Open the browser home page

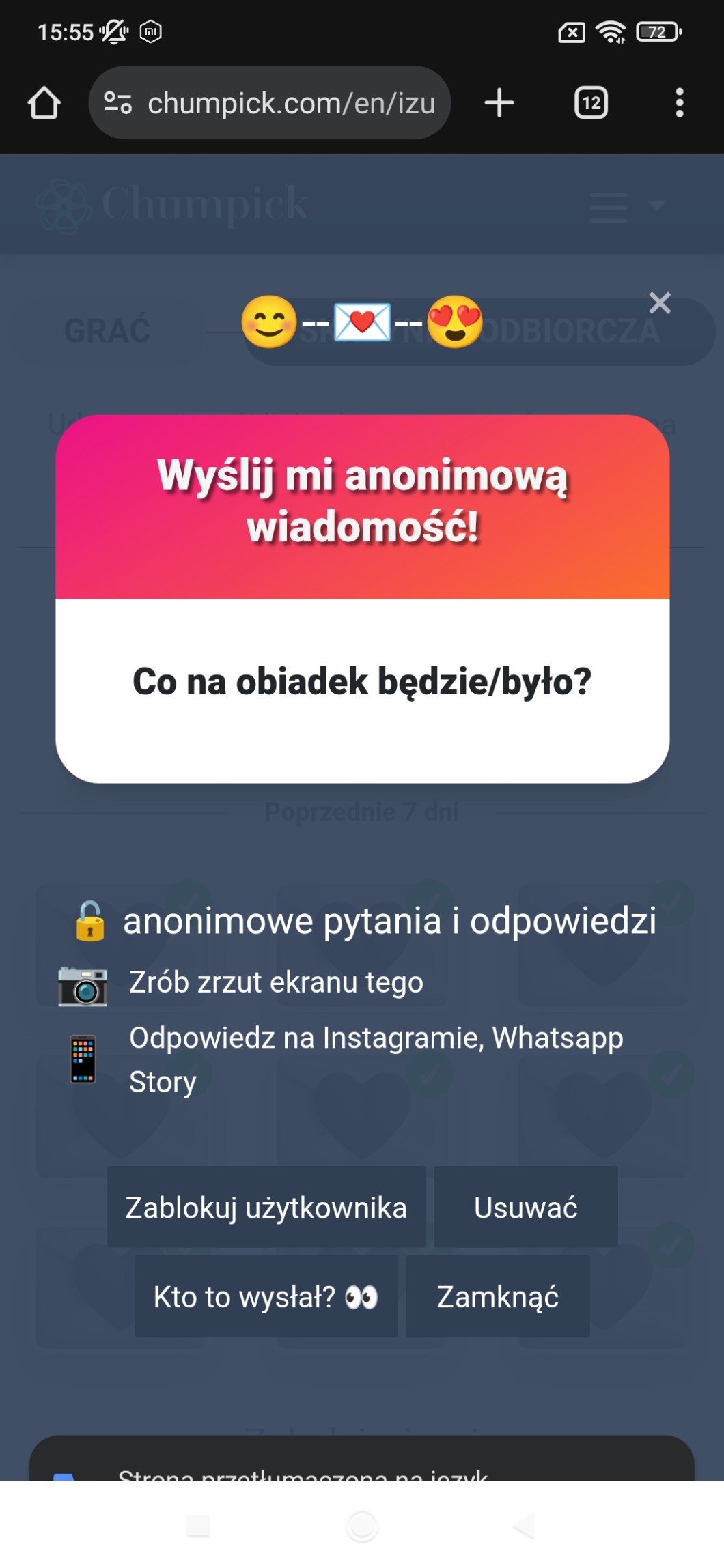pos(44,103)
